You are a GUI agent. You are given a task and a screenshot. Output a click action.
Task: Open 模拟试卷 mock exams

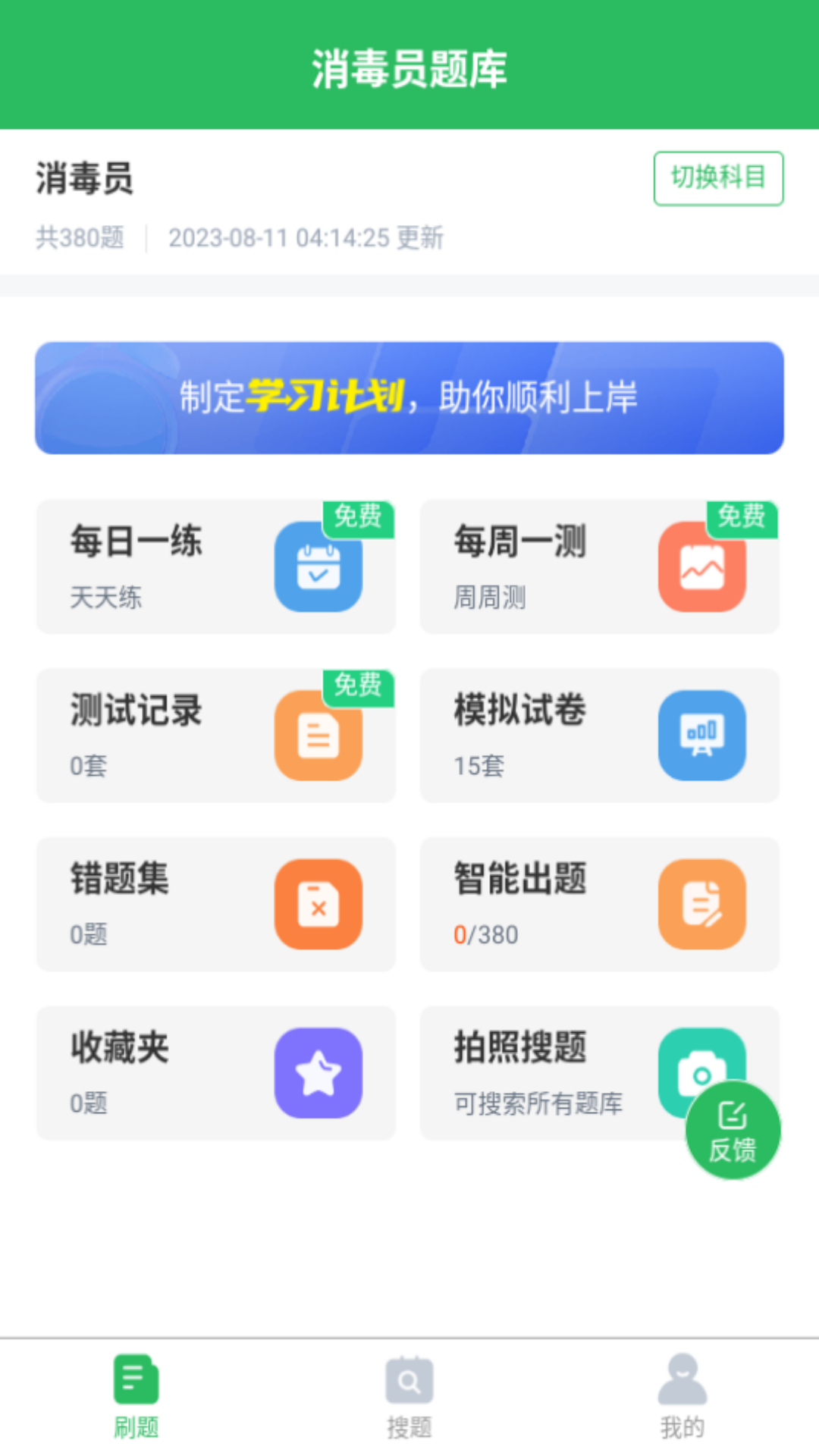click(x=599, y=736)
